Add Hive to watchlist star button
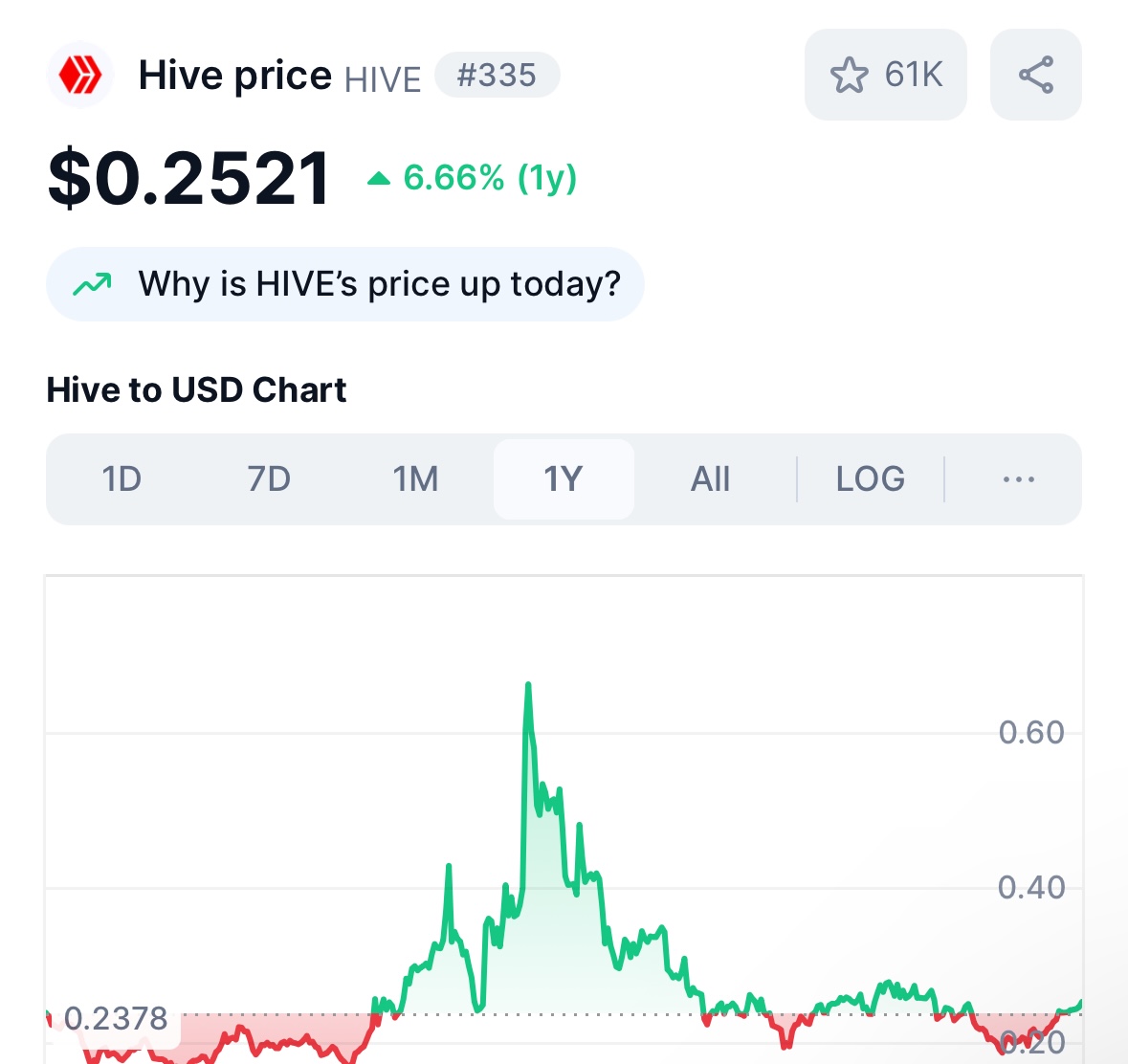The width and height of the screenshot is (1128, 1064). click(x=885, y=75)
